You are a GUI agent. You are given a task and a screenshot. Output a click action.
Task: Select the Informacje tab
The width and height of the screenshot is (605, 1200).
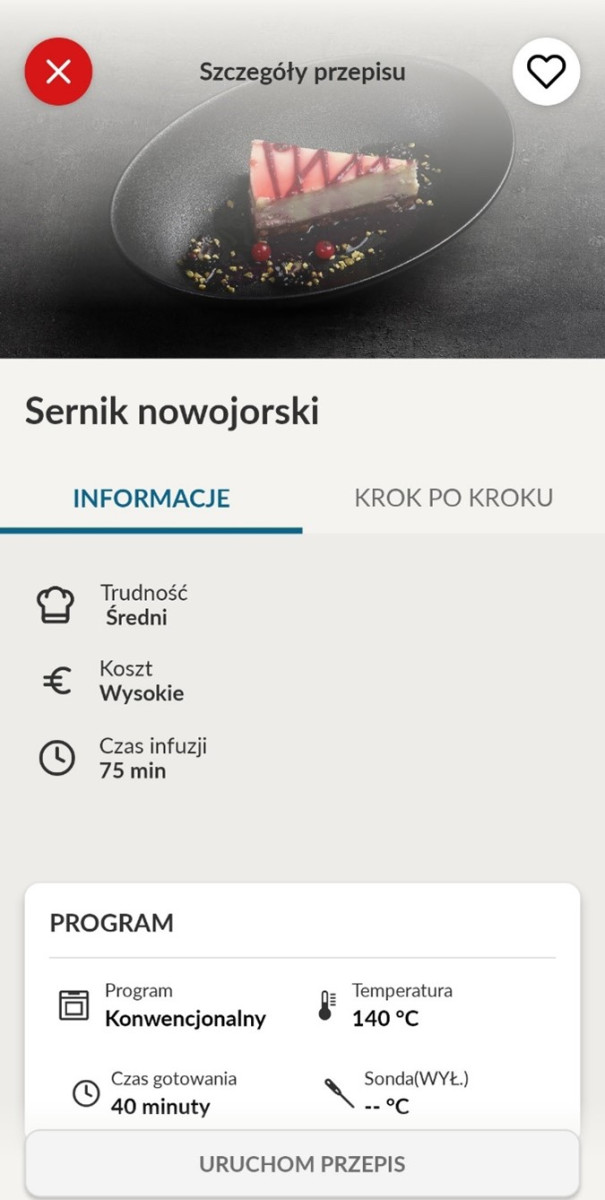pos(151,498)
